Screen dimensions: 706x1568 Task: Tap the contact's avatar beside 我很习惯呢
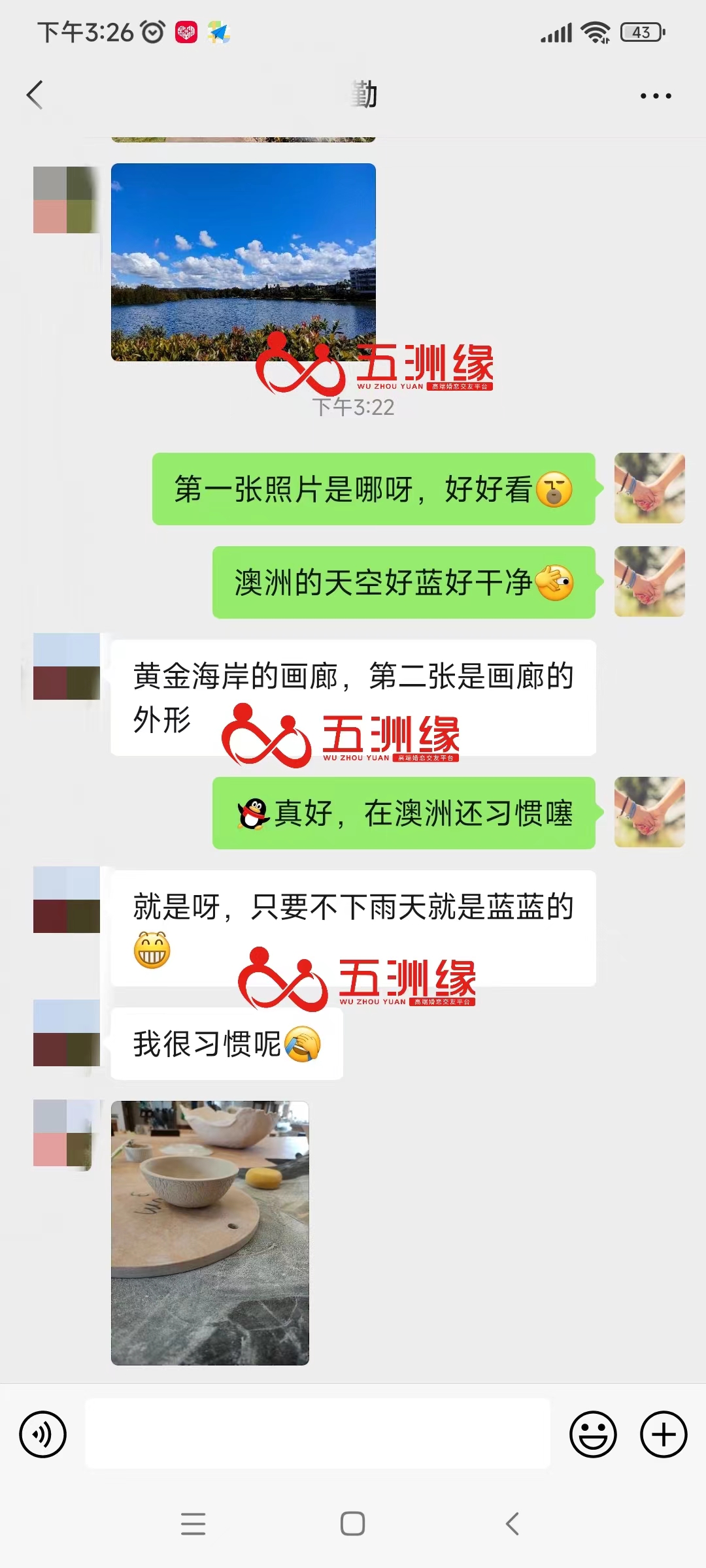tap(66, 1033)
